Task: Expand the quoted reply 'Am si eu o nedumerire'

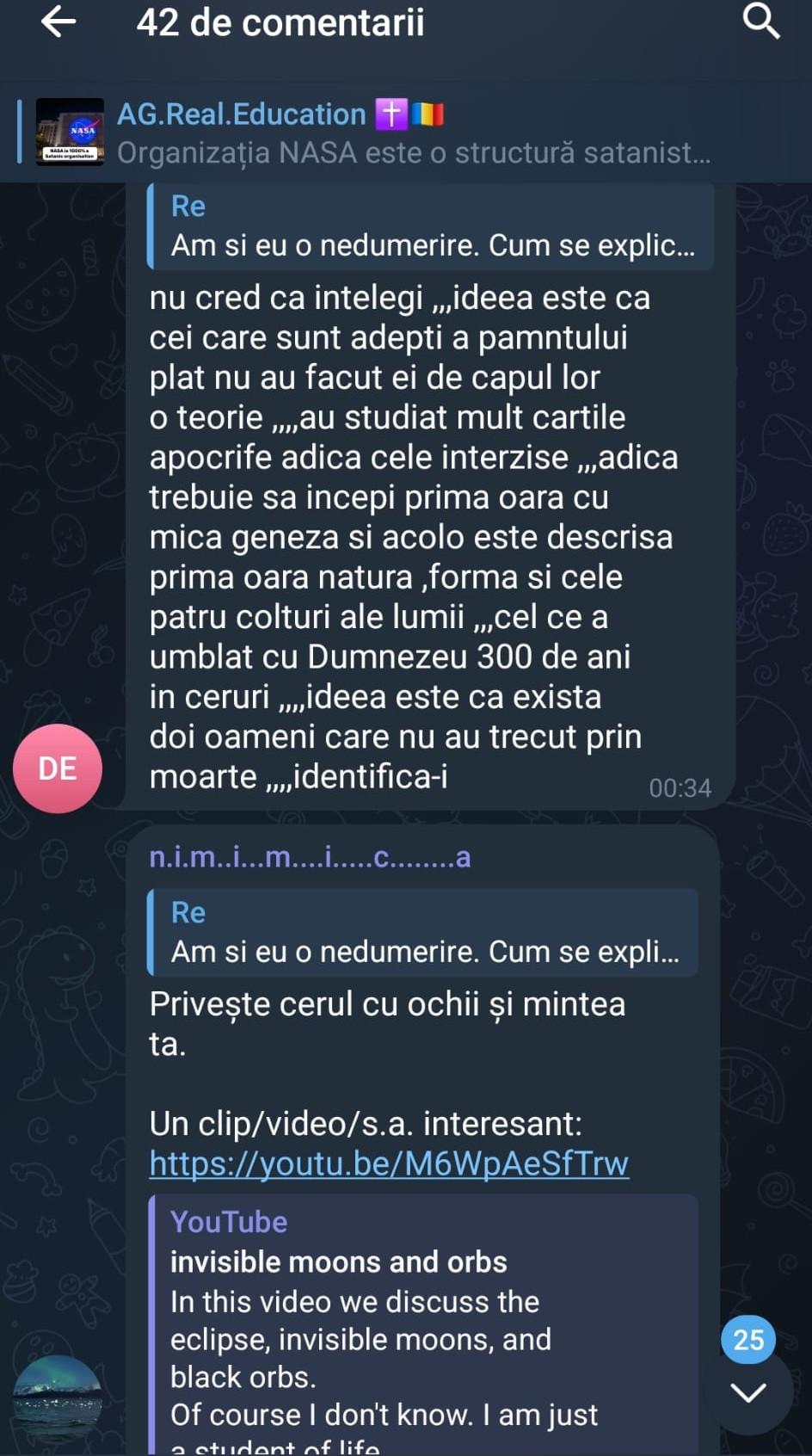Action: tap(428, 226)
